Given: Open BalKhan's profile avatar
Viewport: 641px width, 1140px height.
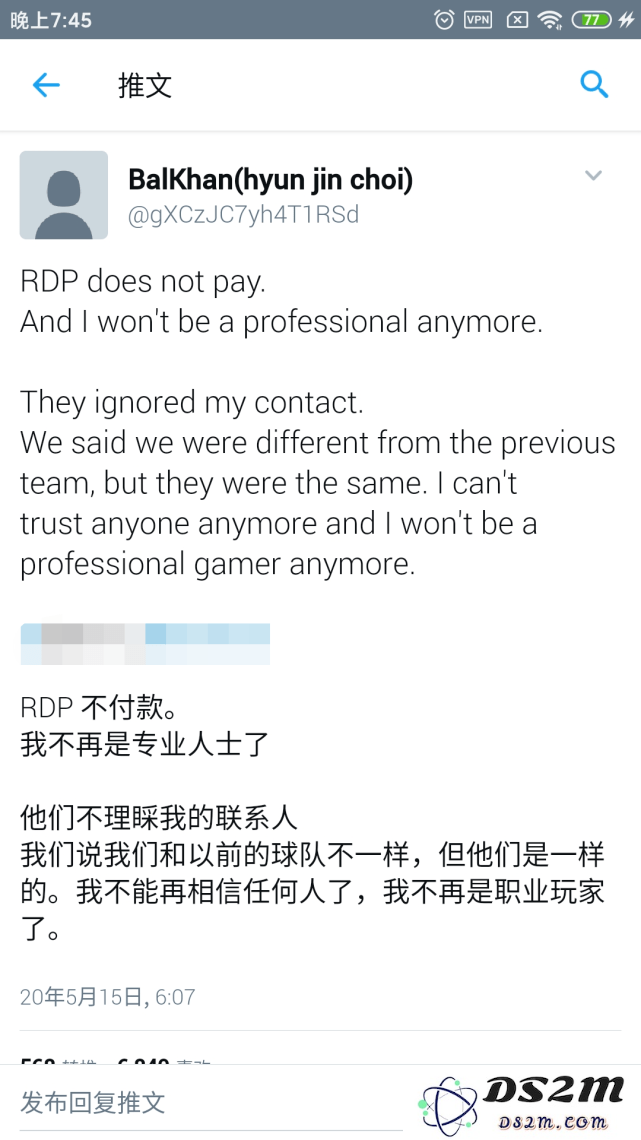Looking at the screenshot, I should 64,195.
